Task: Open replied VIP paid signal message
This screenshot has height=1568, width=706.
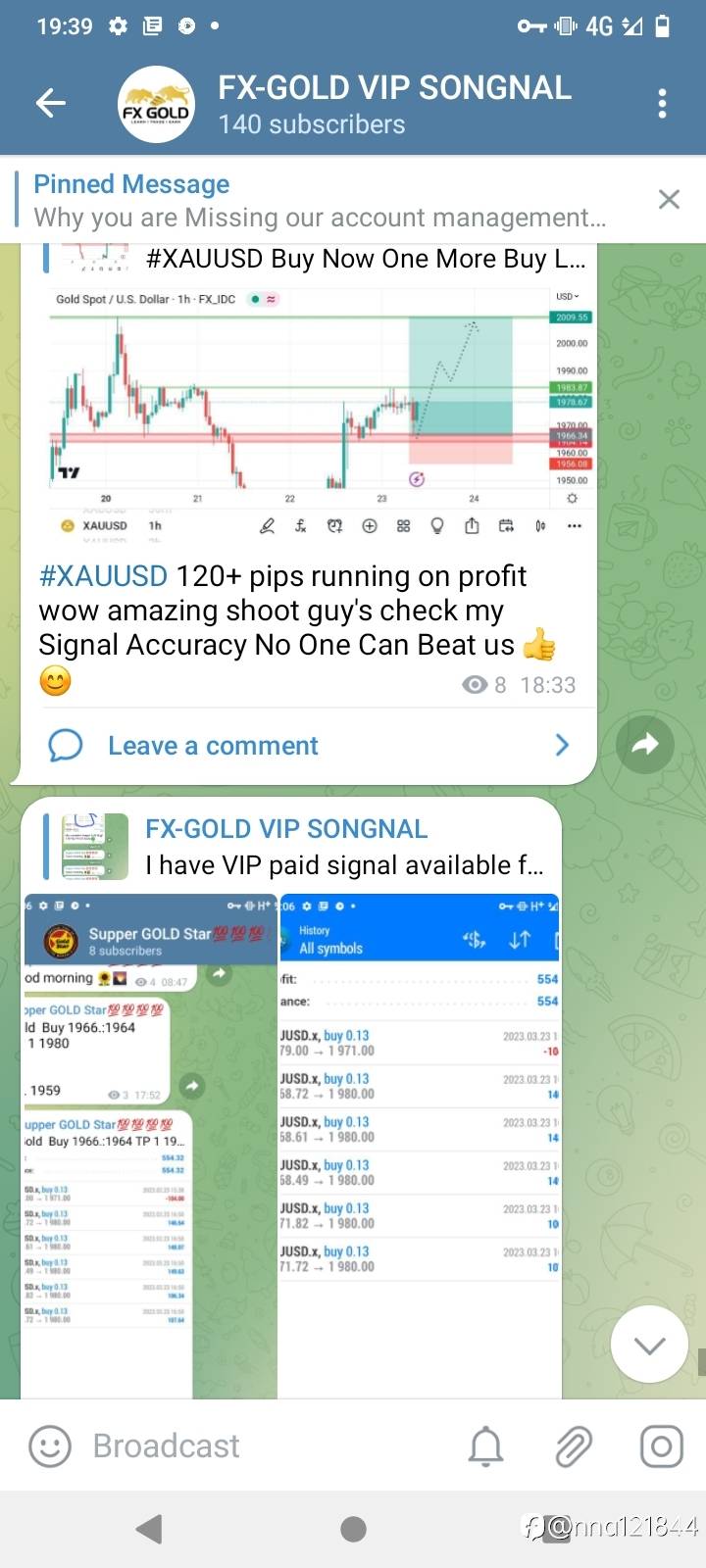Action: pos(294,847)
